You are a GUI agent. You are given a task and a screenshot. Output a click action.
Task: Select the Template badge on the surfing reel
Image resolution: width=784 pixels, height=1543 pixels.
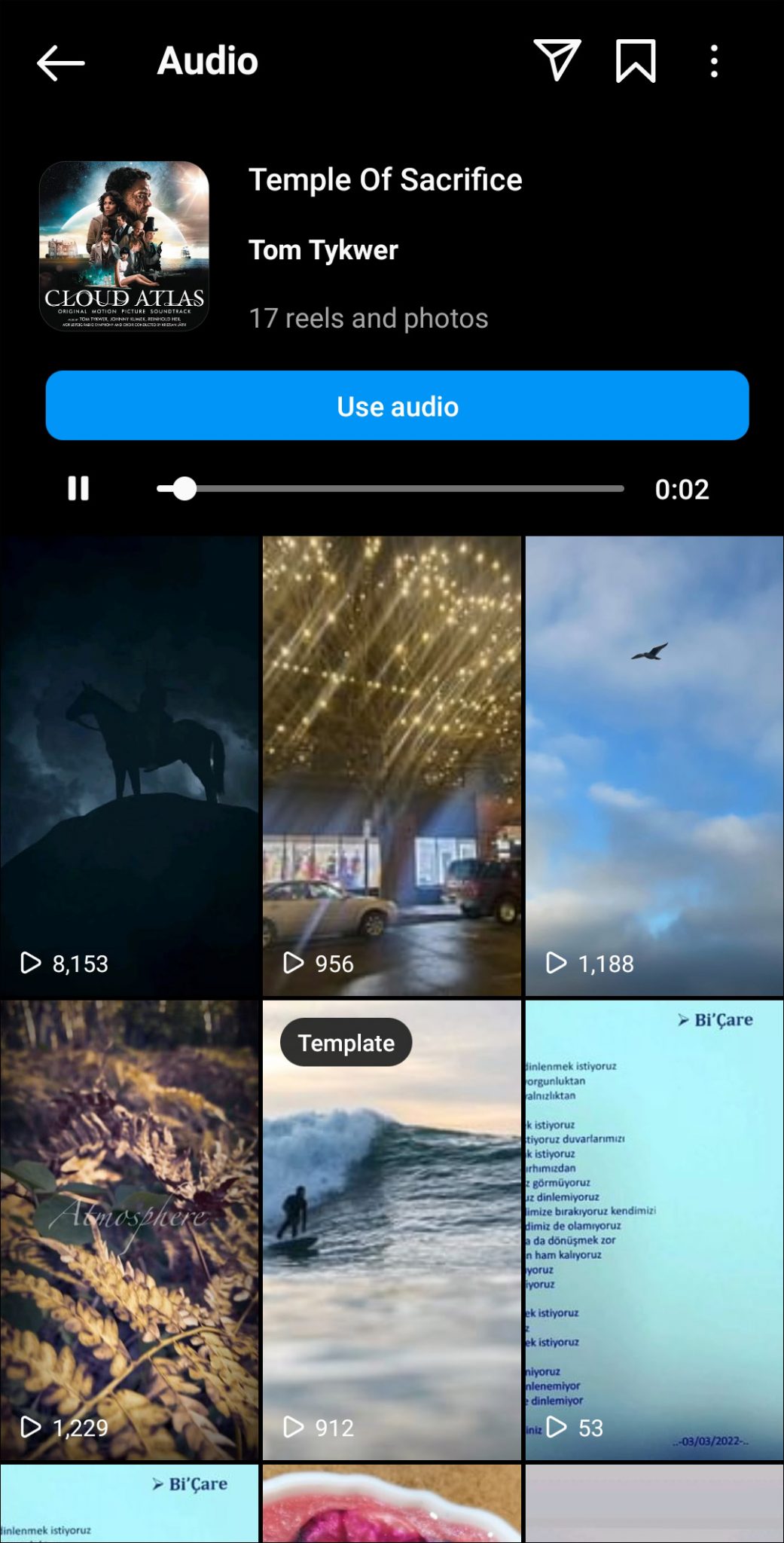click(x=346, y=1042)
